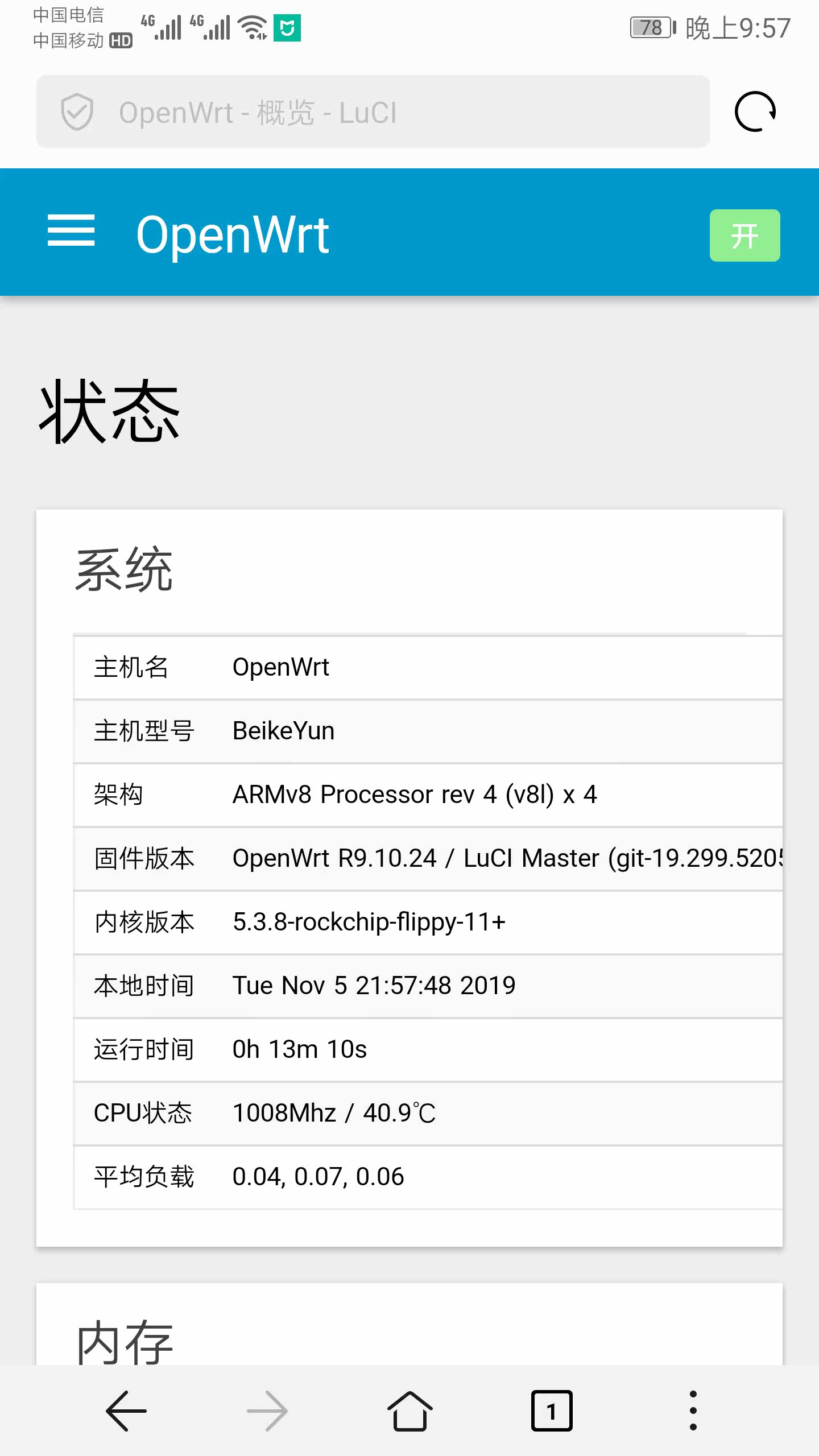Reload the page with the refresh icon

(755, 111)
